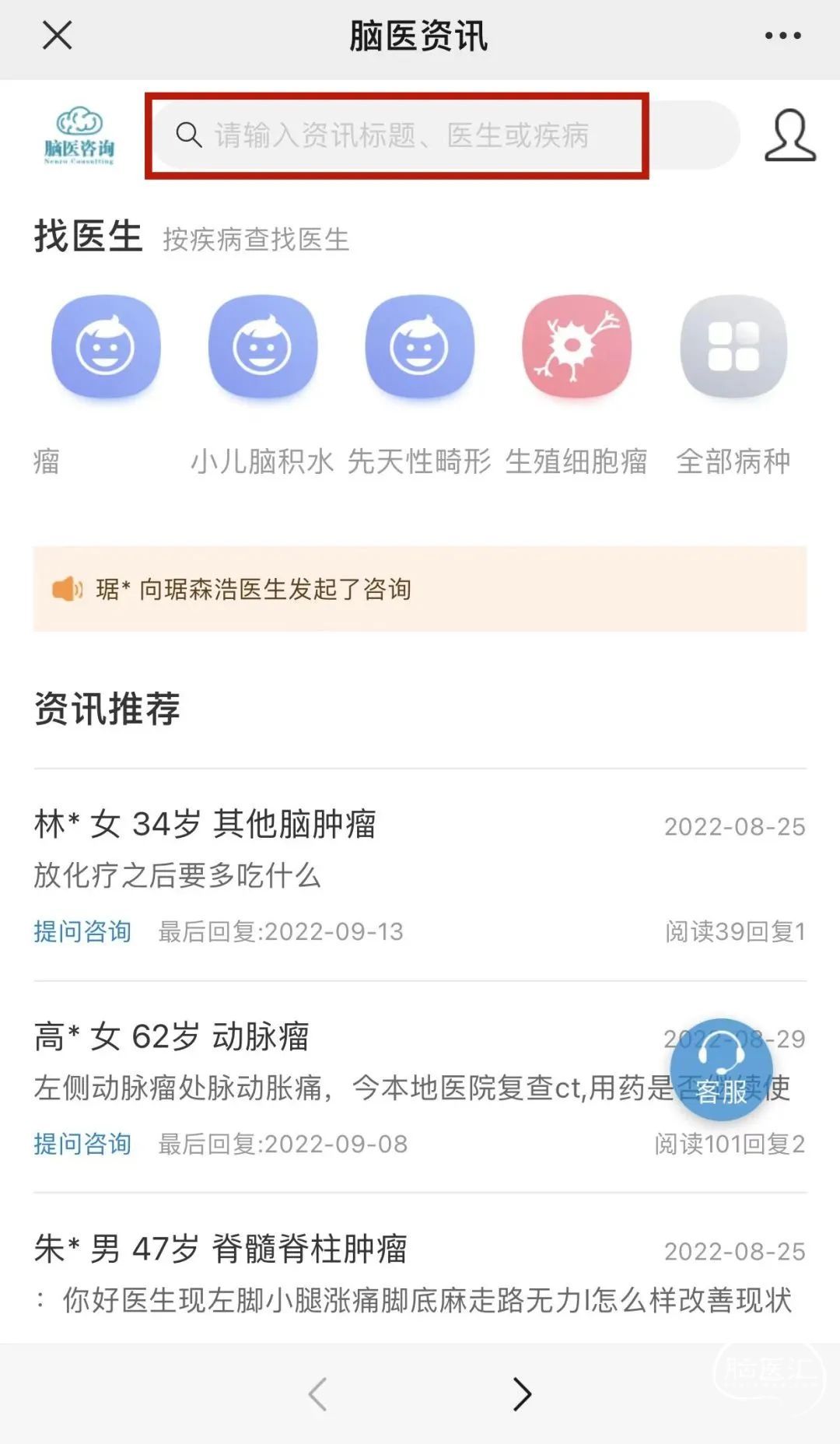840x1444 pixels.
Task: Open 高* 动脉瘤 consultation post
Action: point(420,1087)
